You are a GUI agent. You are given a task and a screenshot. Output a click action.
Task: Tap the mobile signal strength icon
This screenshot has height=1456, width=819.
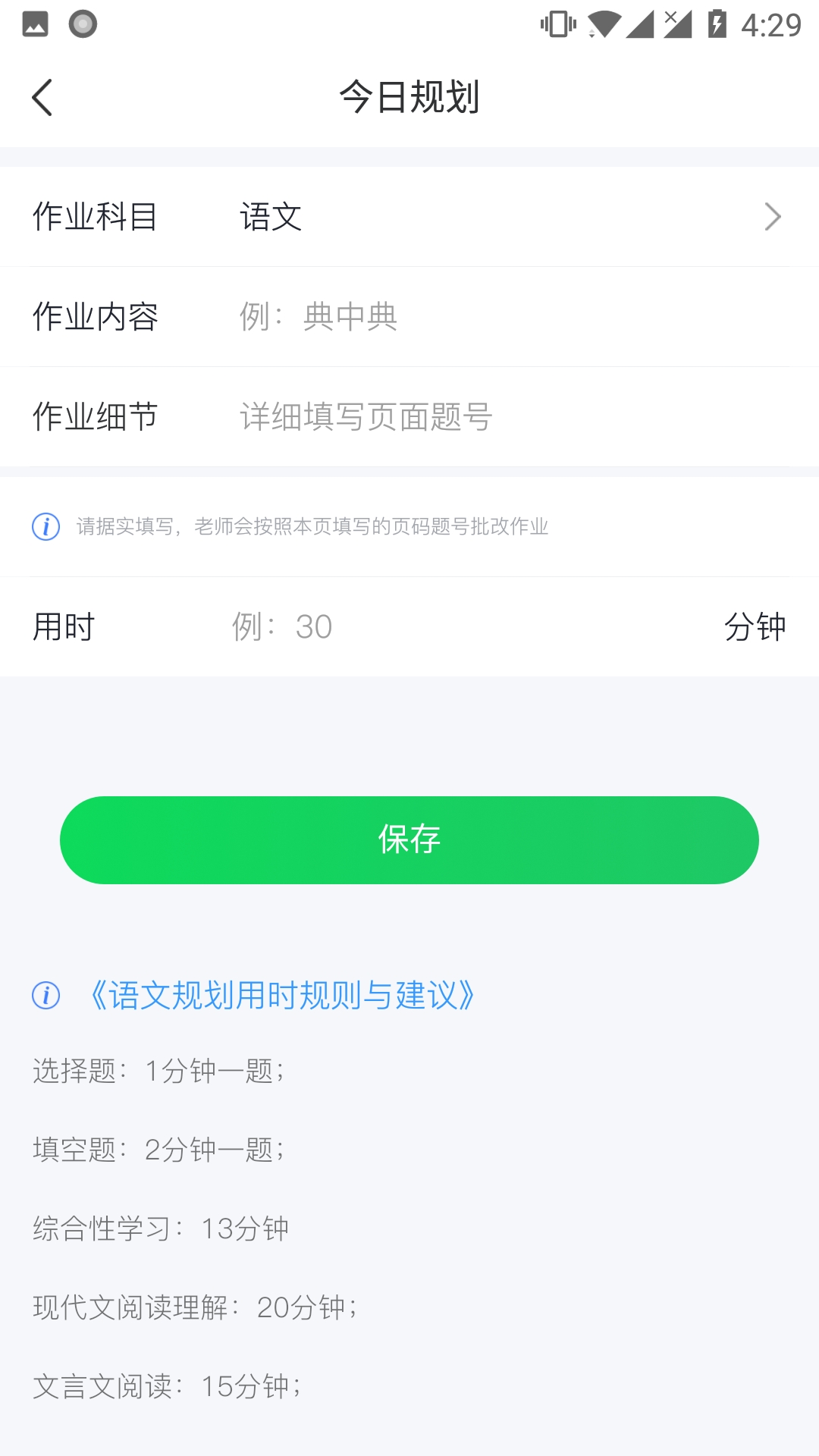click(x=639, y=23)
